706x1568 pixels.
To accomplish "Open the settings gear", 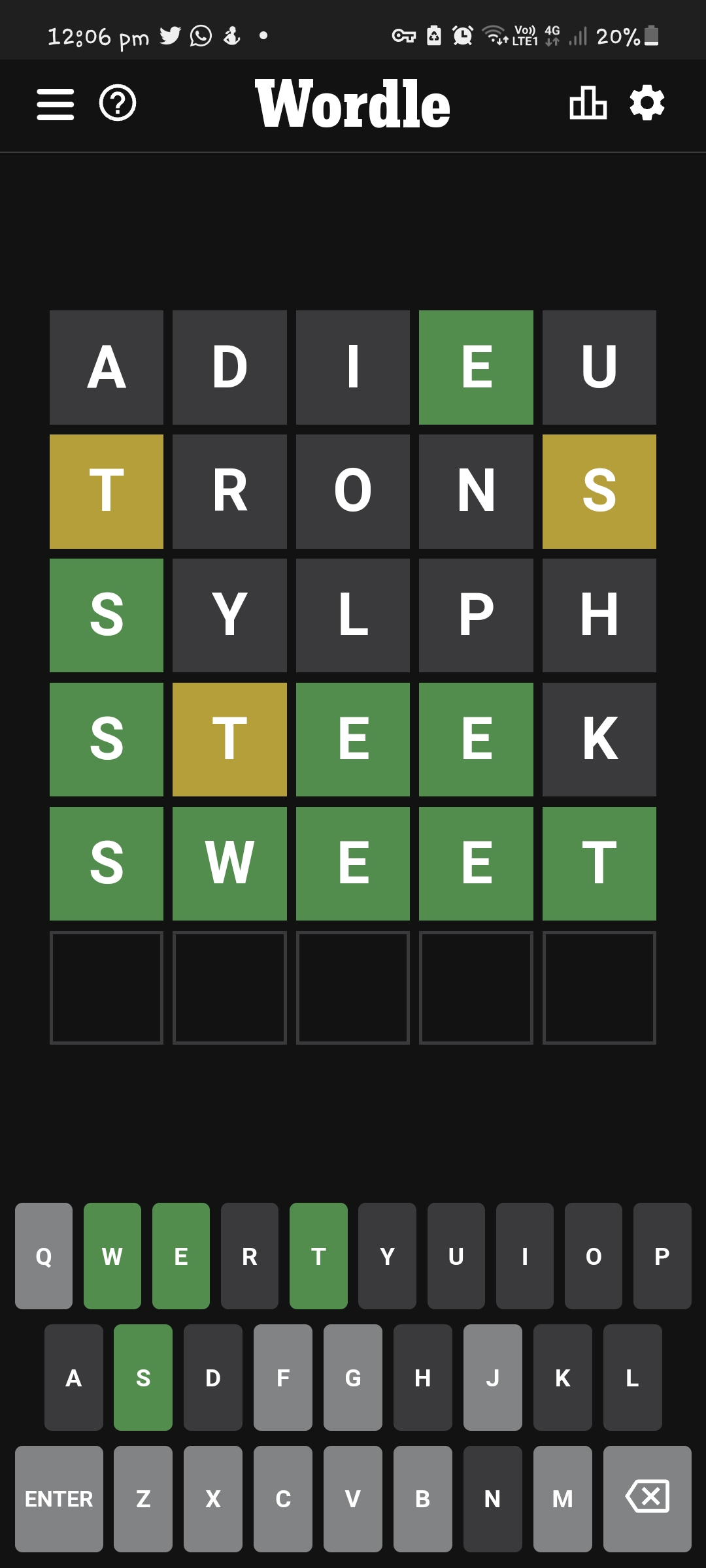I will [647, 103].
